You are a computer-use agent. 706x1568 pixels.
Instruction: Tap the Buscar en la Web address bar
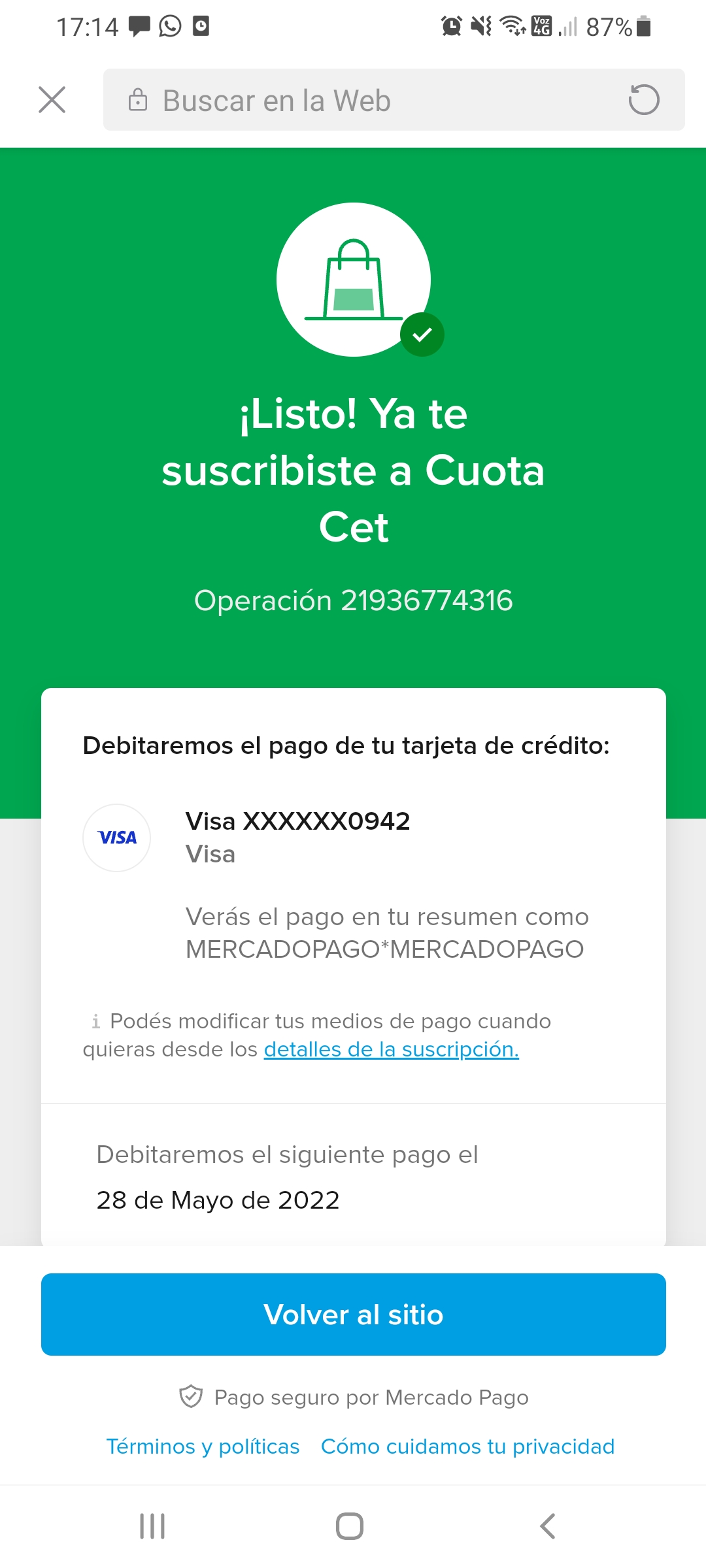click(366, 100)
